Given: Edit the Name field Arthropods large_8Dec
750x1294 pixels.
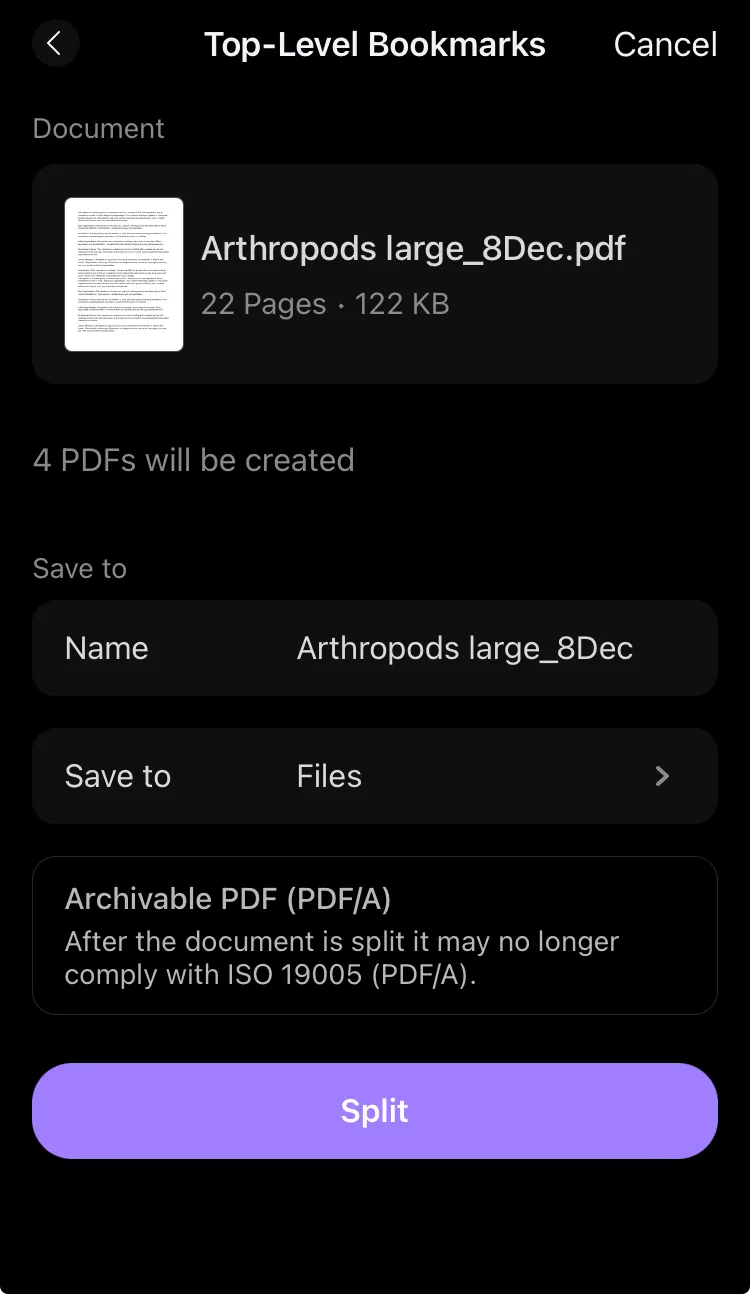Looking at the screenshot, I should tap(464, 648).
